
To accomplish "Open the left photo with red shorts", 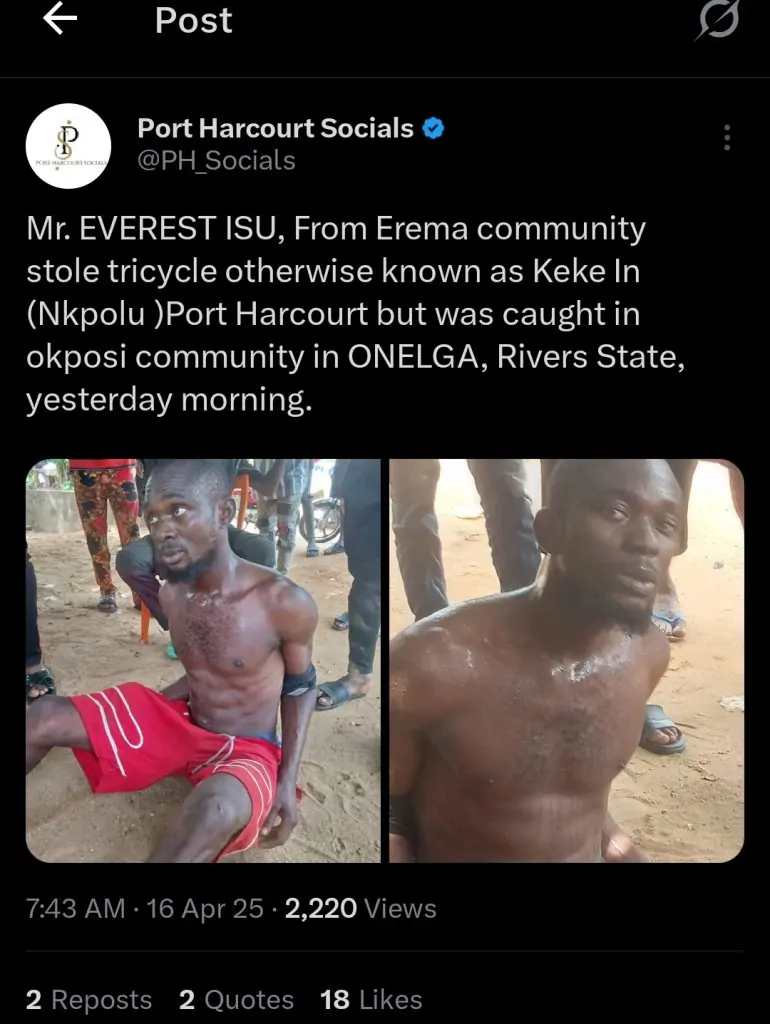I will coord(203,660).
